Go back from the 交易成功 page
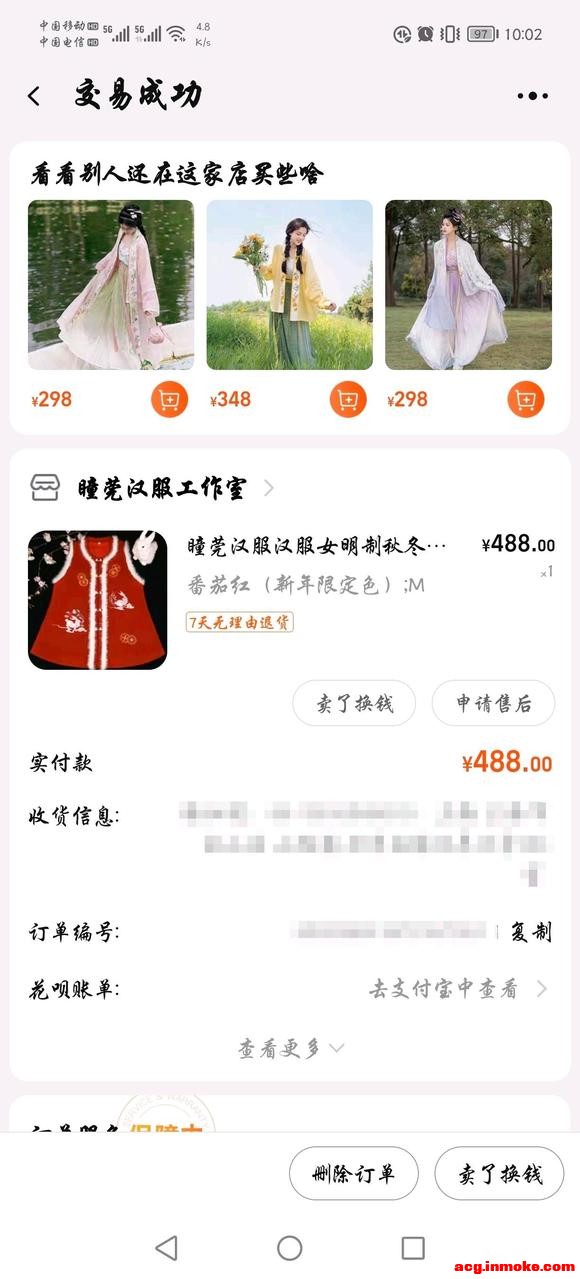Screen dimensions: 580x1279 point(34,96)
